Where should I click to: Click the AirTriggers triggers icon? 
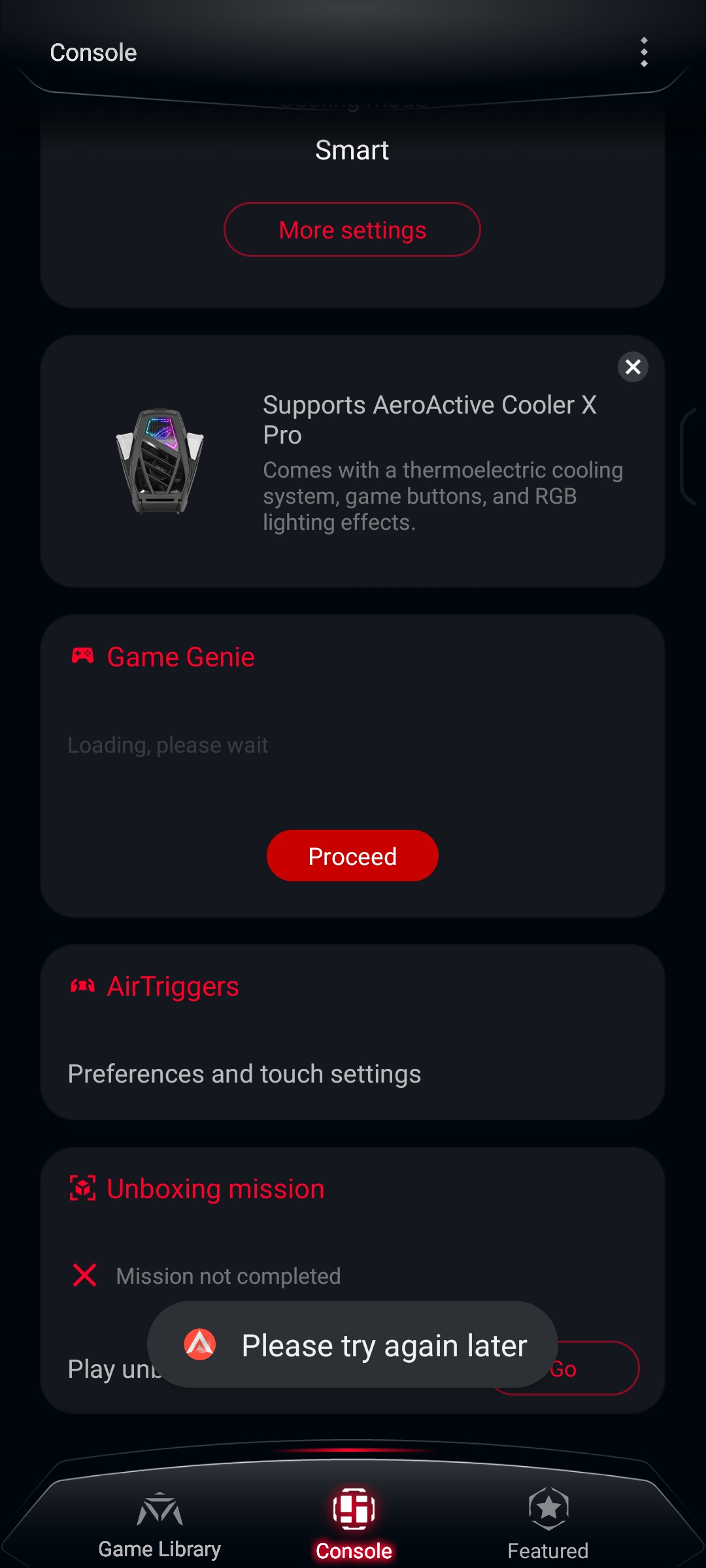(82, 987)
